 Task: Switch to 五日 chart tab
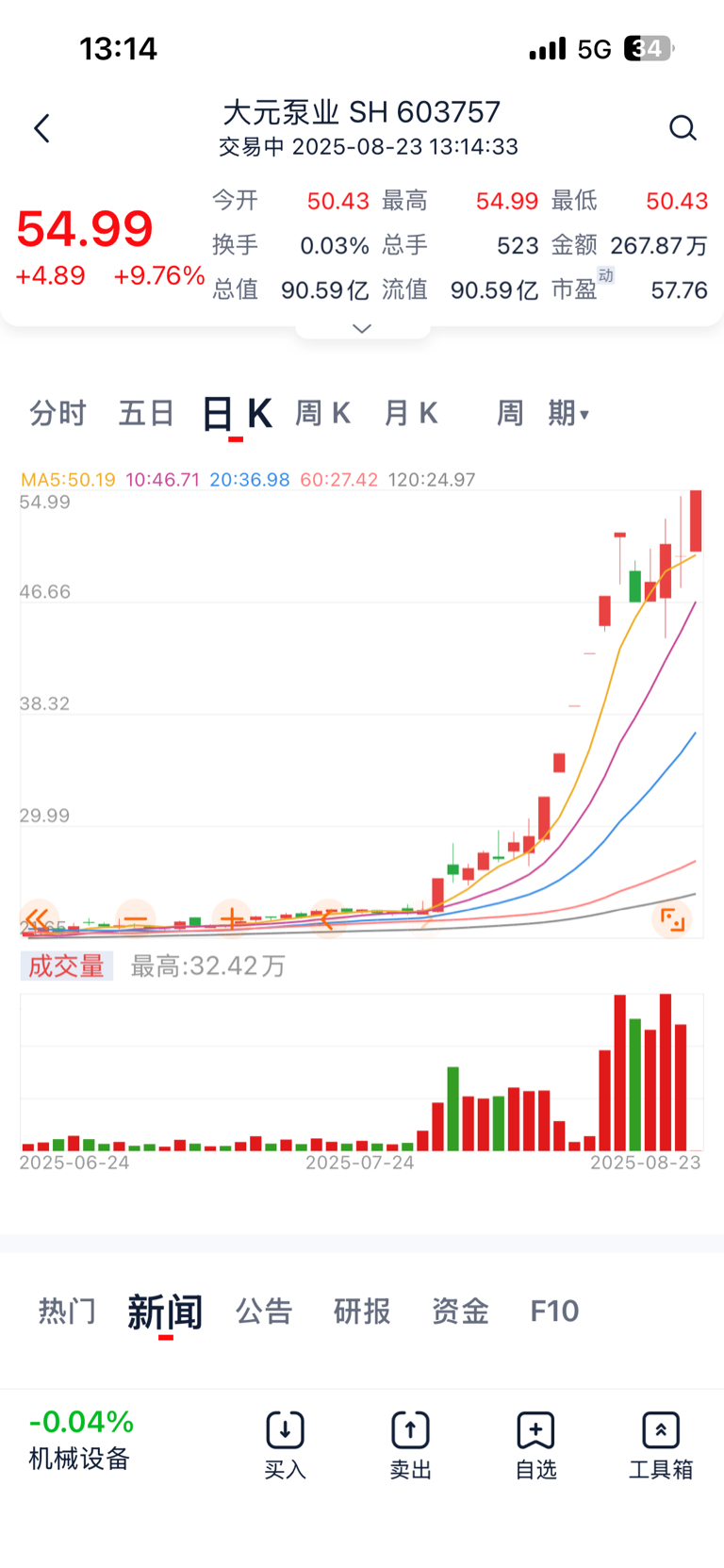point(147,413)
